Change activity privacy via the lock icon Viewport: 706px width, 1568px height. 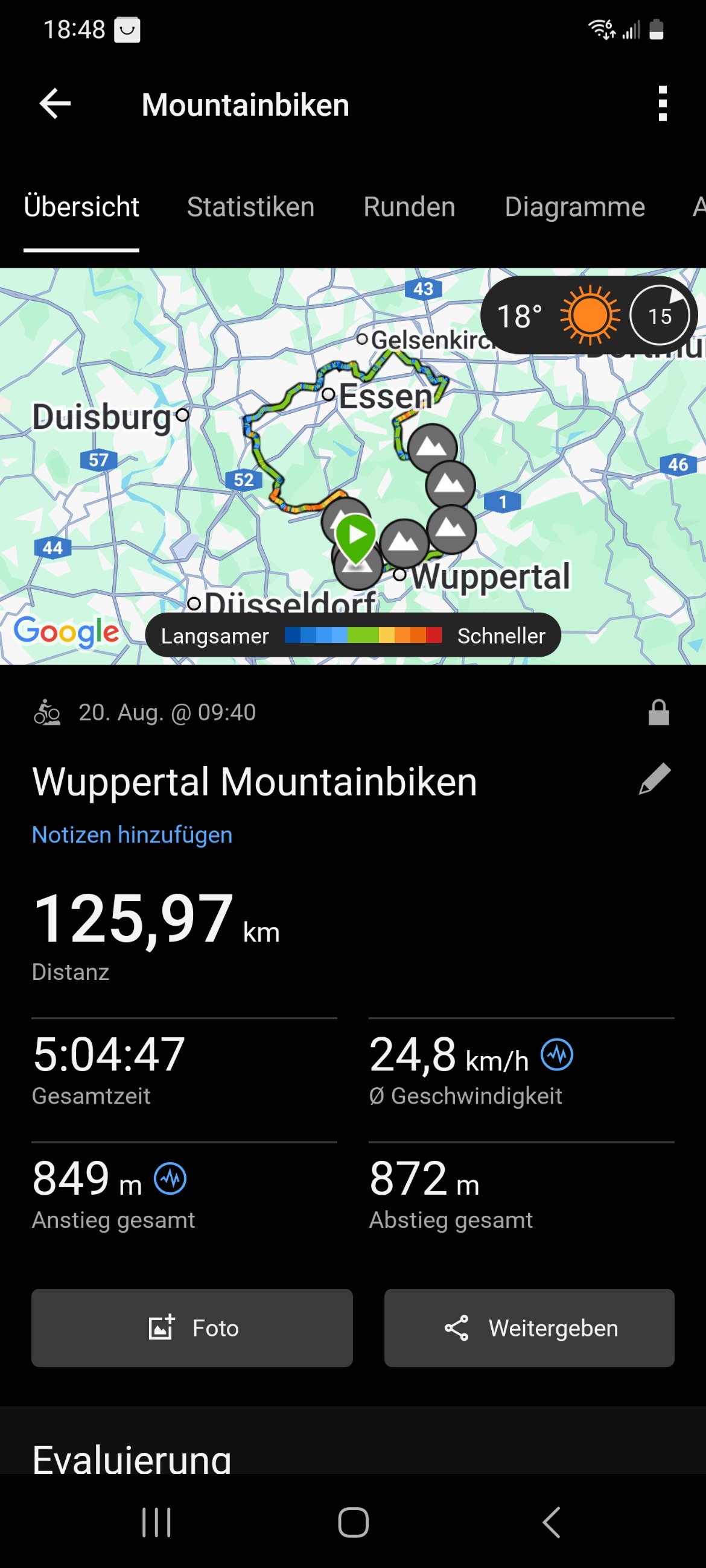tap(658, 712)
